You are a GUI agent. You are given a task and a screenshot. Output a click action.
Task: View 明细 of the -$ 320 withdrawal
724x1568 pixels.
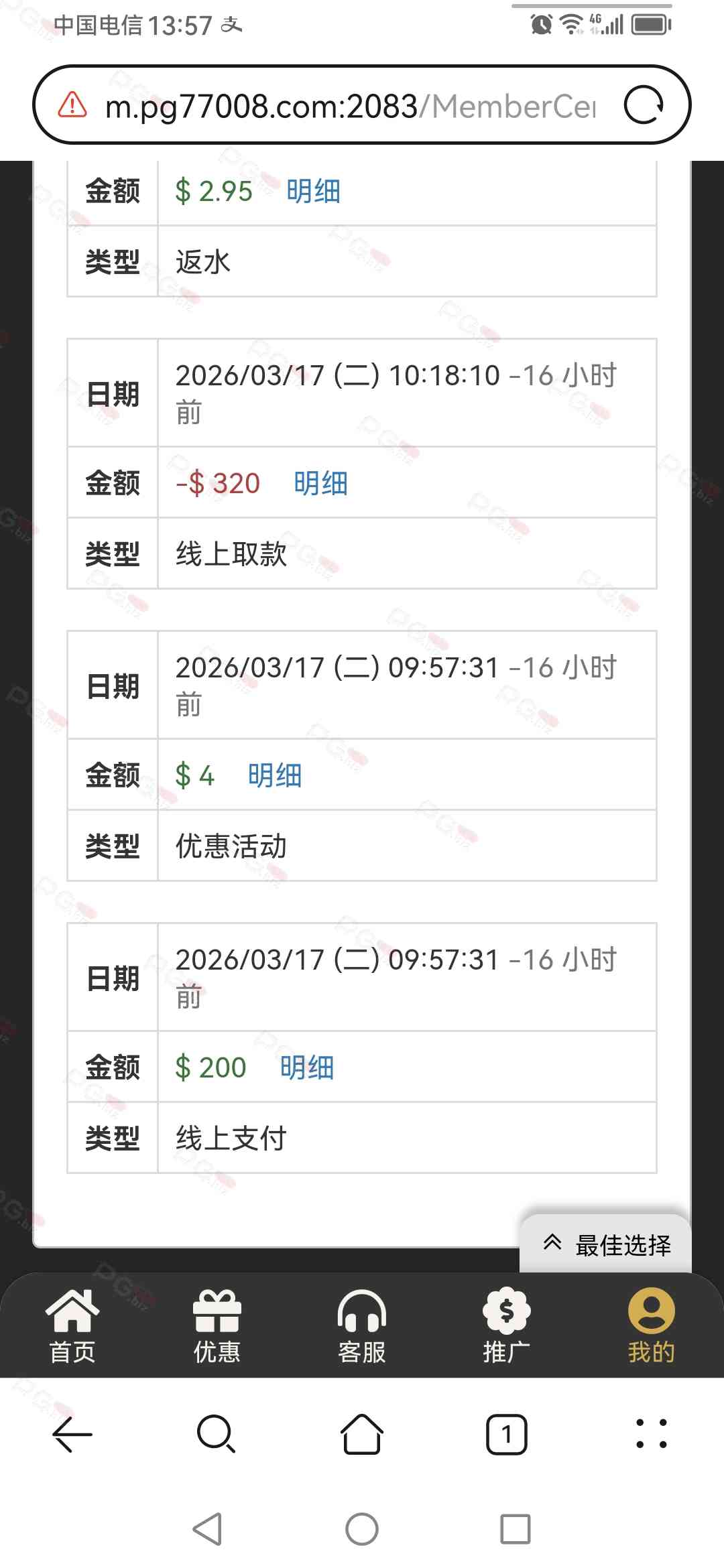pyautogui.click(x=320, y=484)
